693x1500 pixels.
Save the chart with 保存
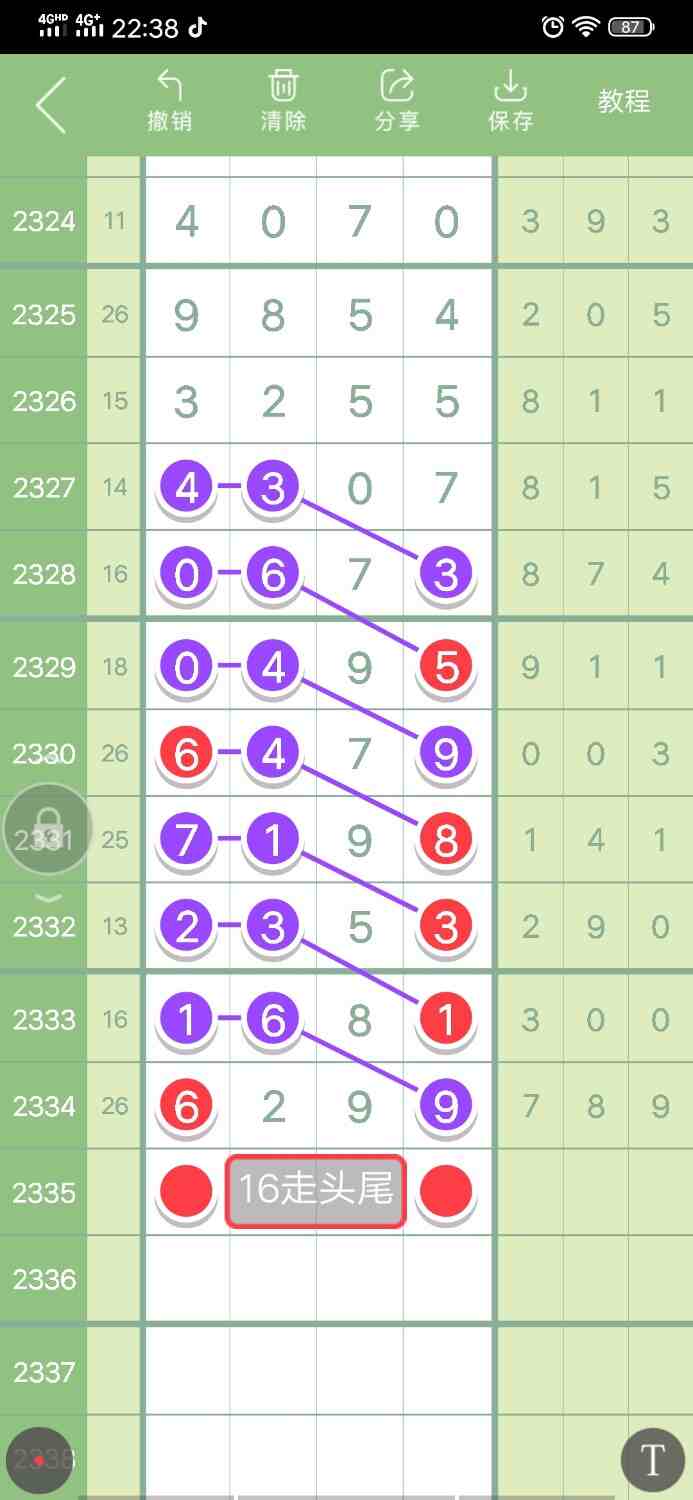point(510,101)
